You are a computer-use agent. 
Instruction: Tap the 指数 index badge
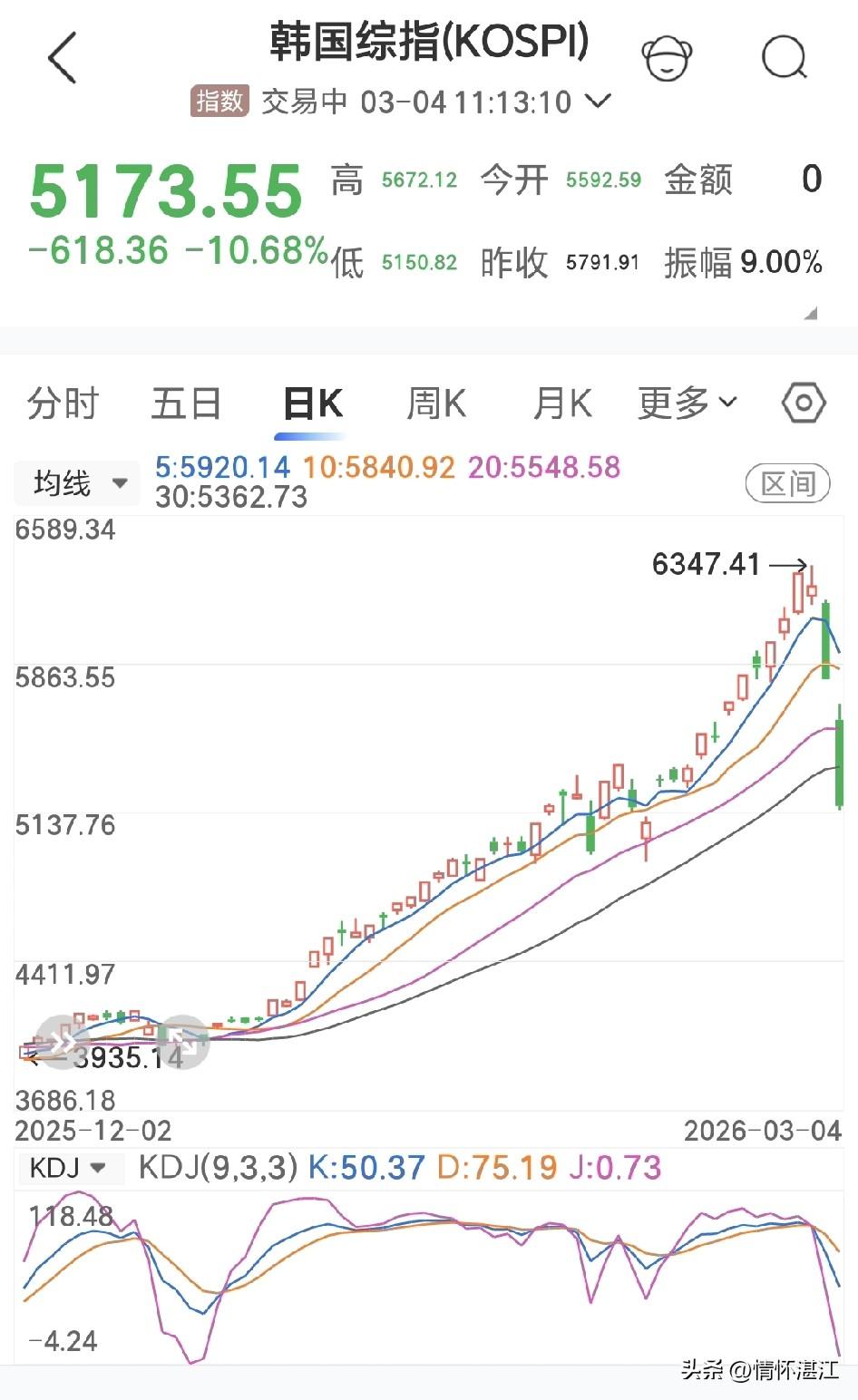219,102
